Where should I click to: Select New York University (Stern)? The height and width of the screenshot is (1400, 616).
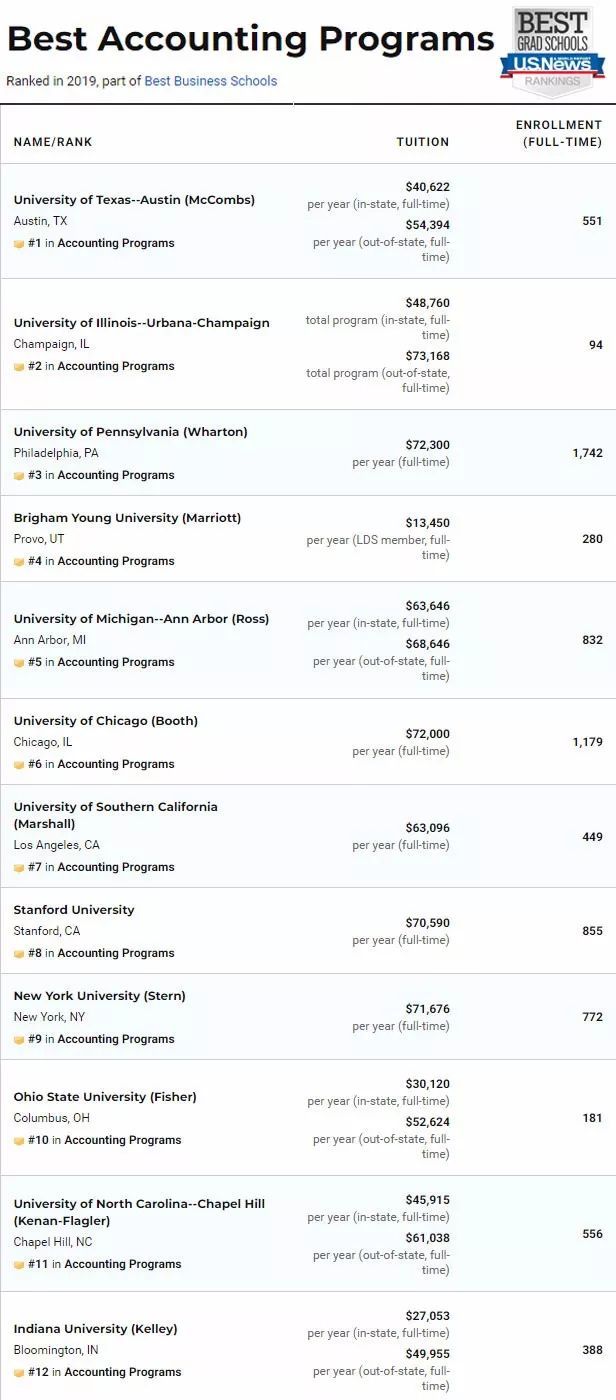100,996
